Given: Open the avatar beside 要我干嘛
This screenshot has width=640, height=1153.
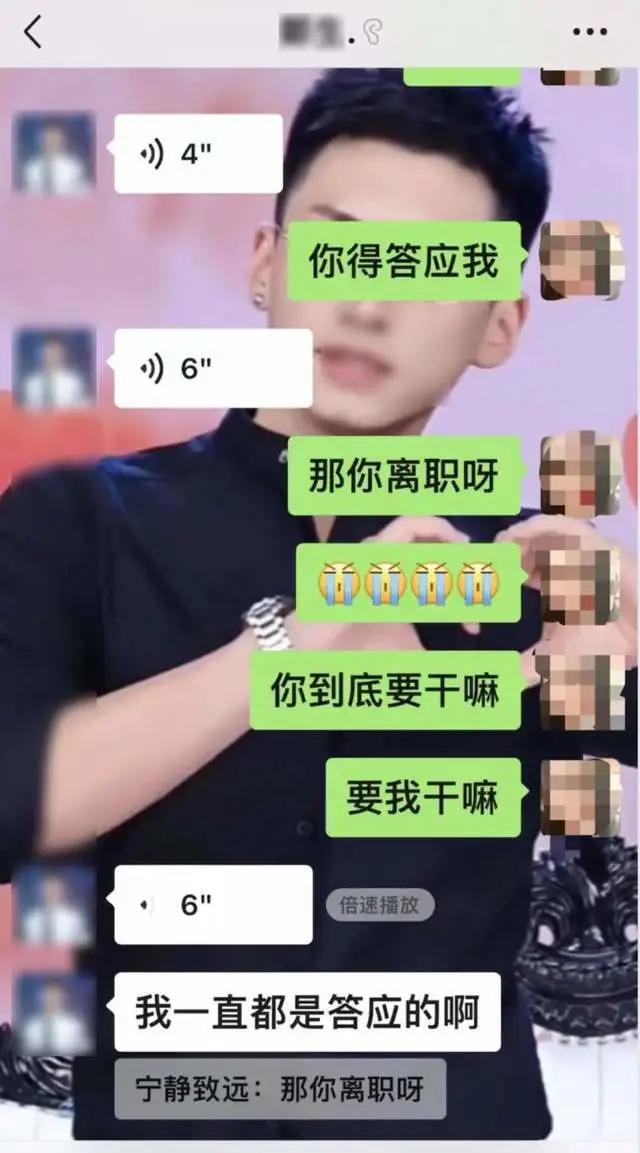Looking at the screenshot, I should pyautogui.click(x=581, y=798).
